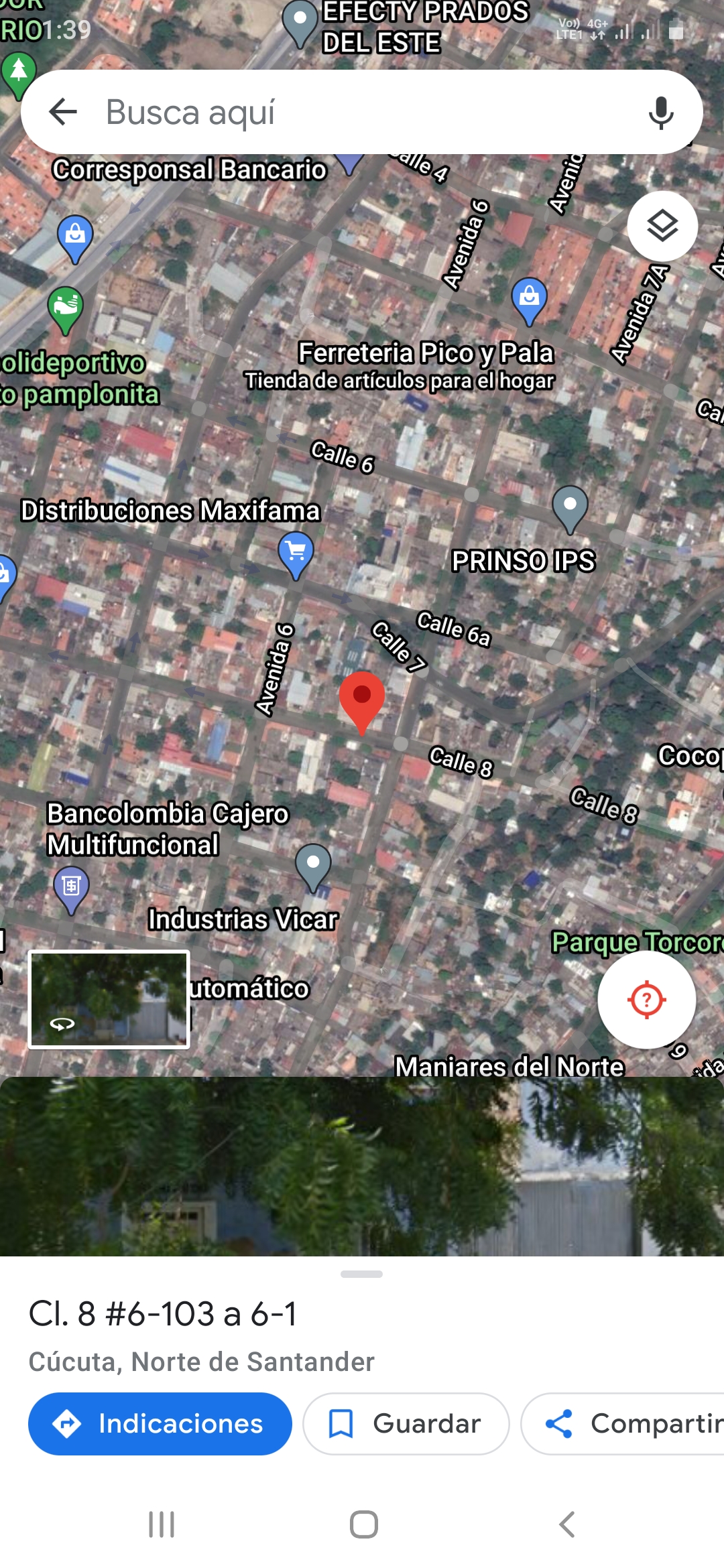Viewport: 724px width, 1568px height.
Task: Save this place with Guardar
Action: (x=406, y=1424)
